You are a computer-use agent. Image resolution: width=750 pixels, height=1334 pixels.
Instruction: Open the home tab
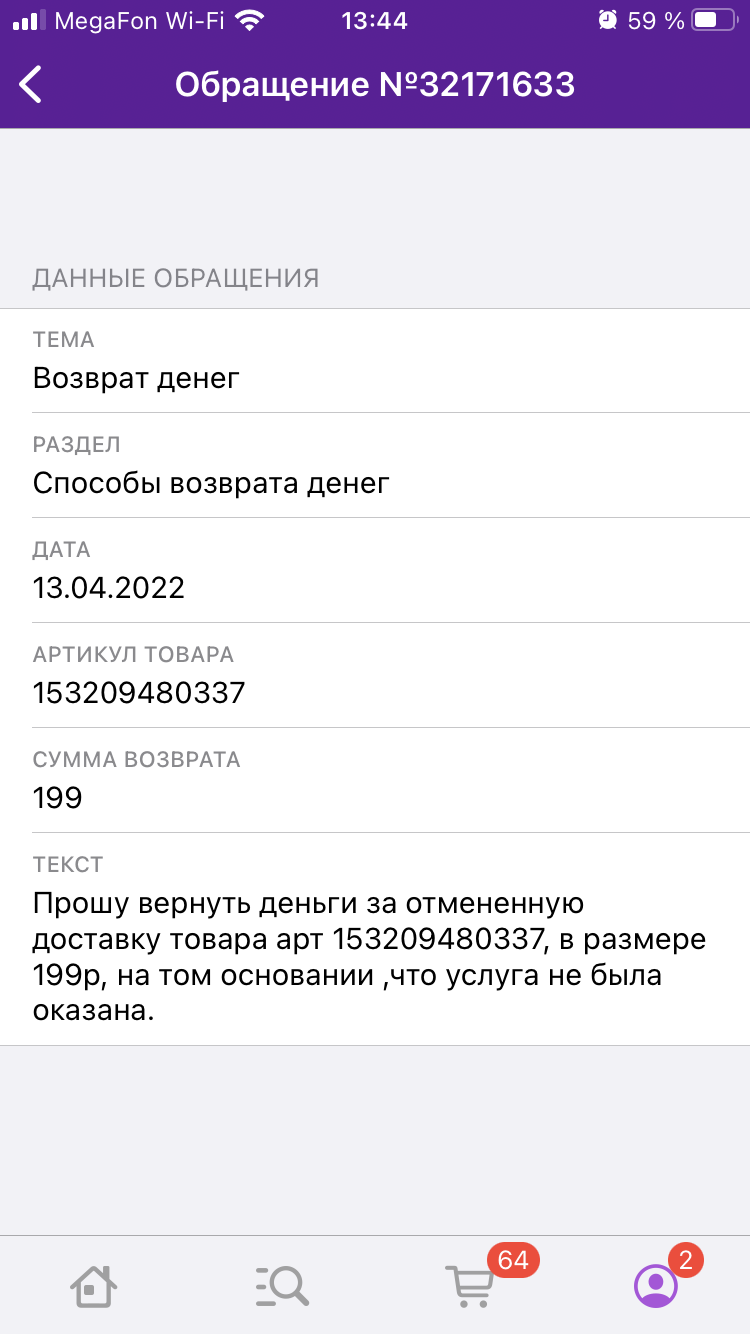(94, 1285)
